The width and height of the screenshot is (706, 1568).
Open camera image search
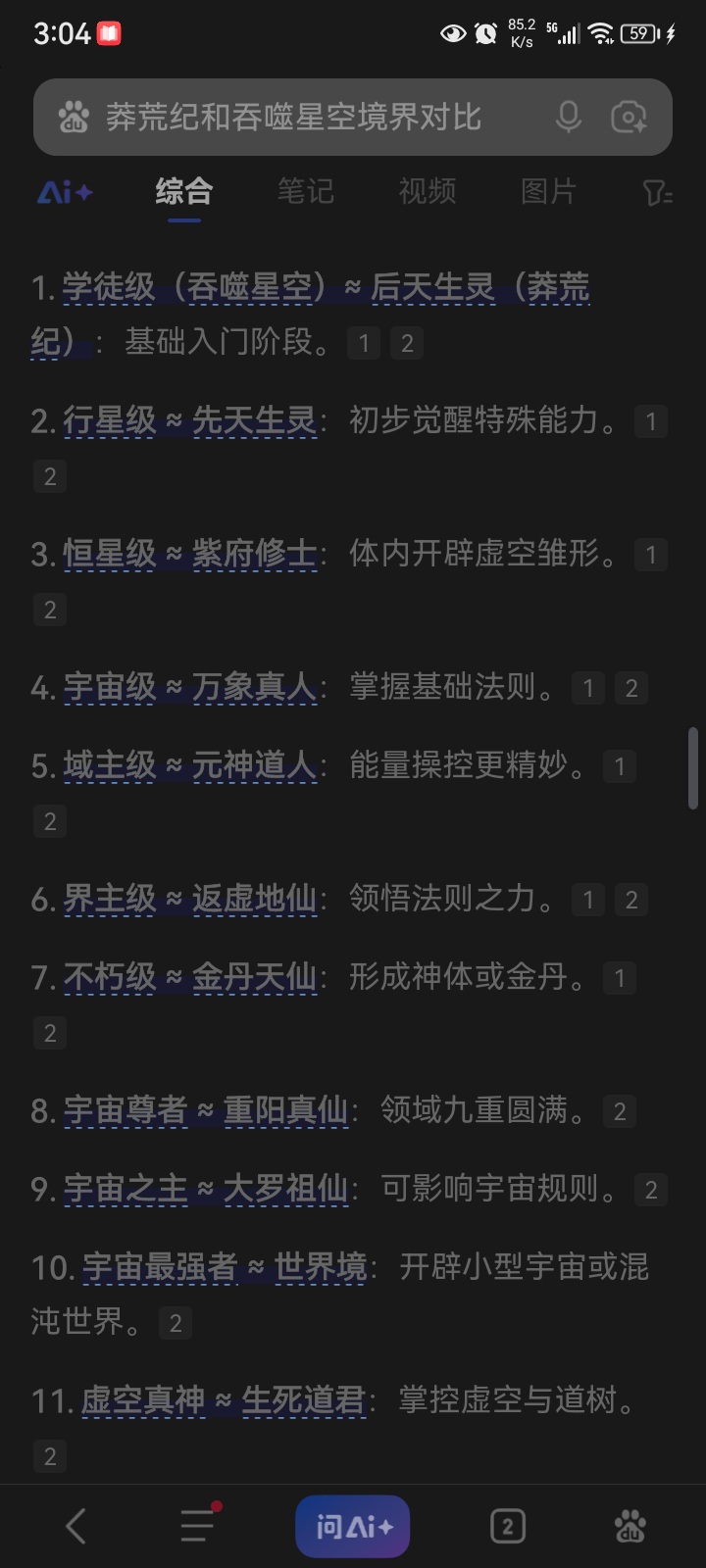tap(629, 118)
